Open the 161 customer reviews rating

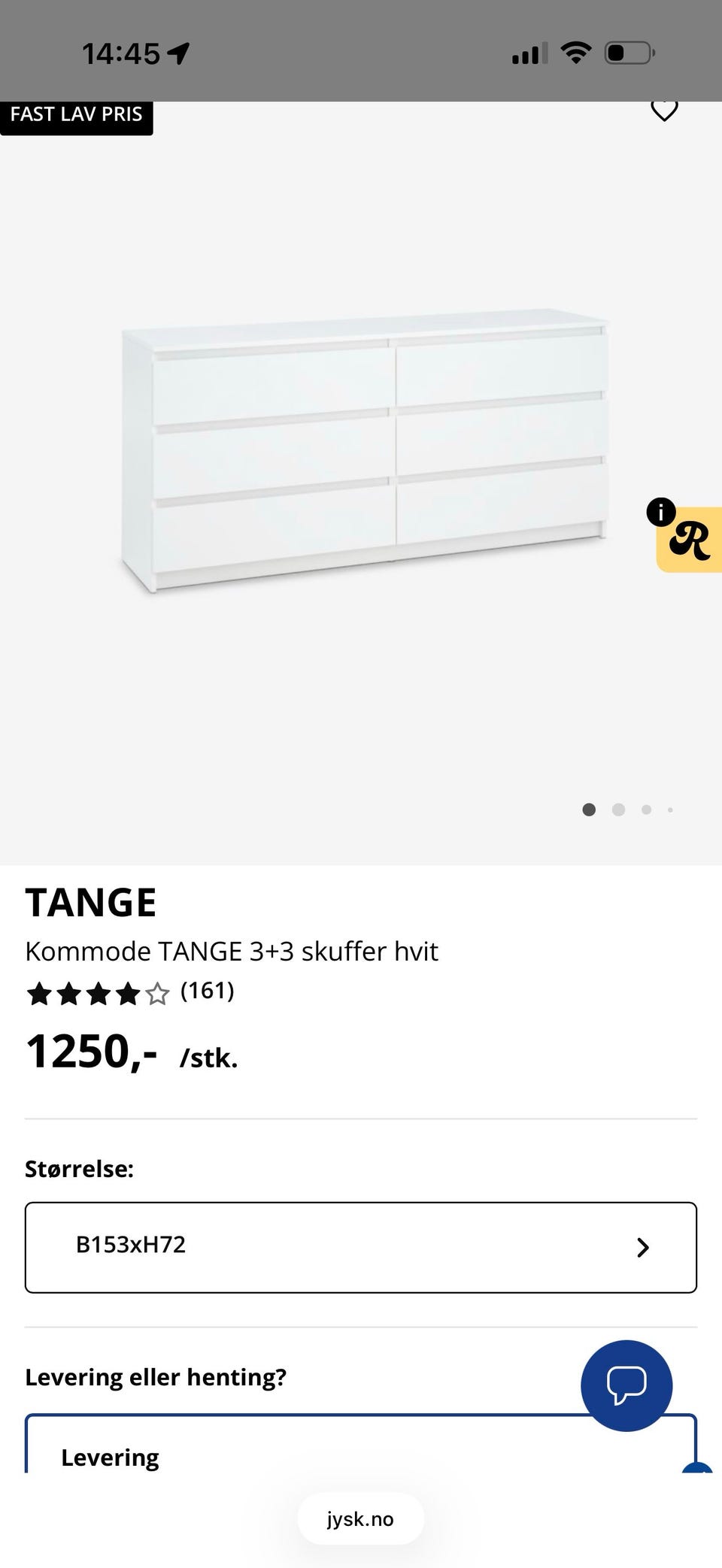[130, 993]
